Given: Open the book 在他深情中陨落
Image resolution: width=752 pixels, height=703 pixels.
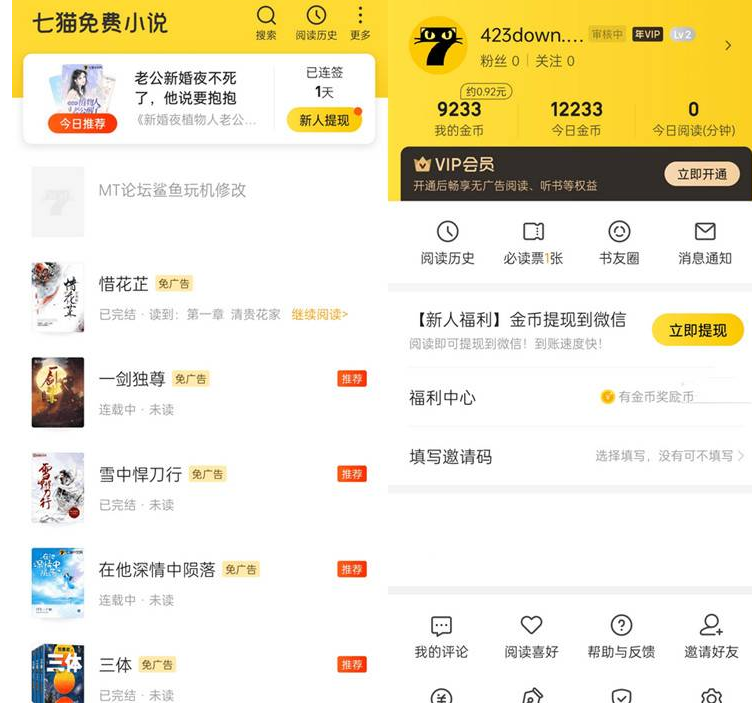Looking at the screenshot, I should click(x=157, y=569).
